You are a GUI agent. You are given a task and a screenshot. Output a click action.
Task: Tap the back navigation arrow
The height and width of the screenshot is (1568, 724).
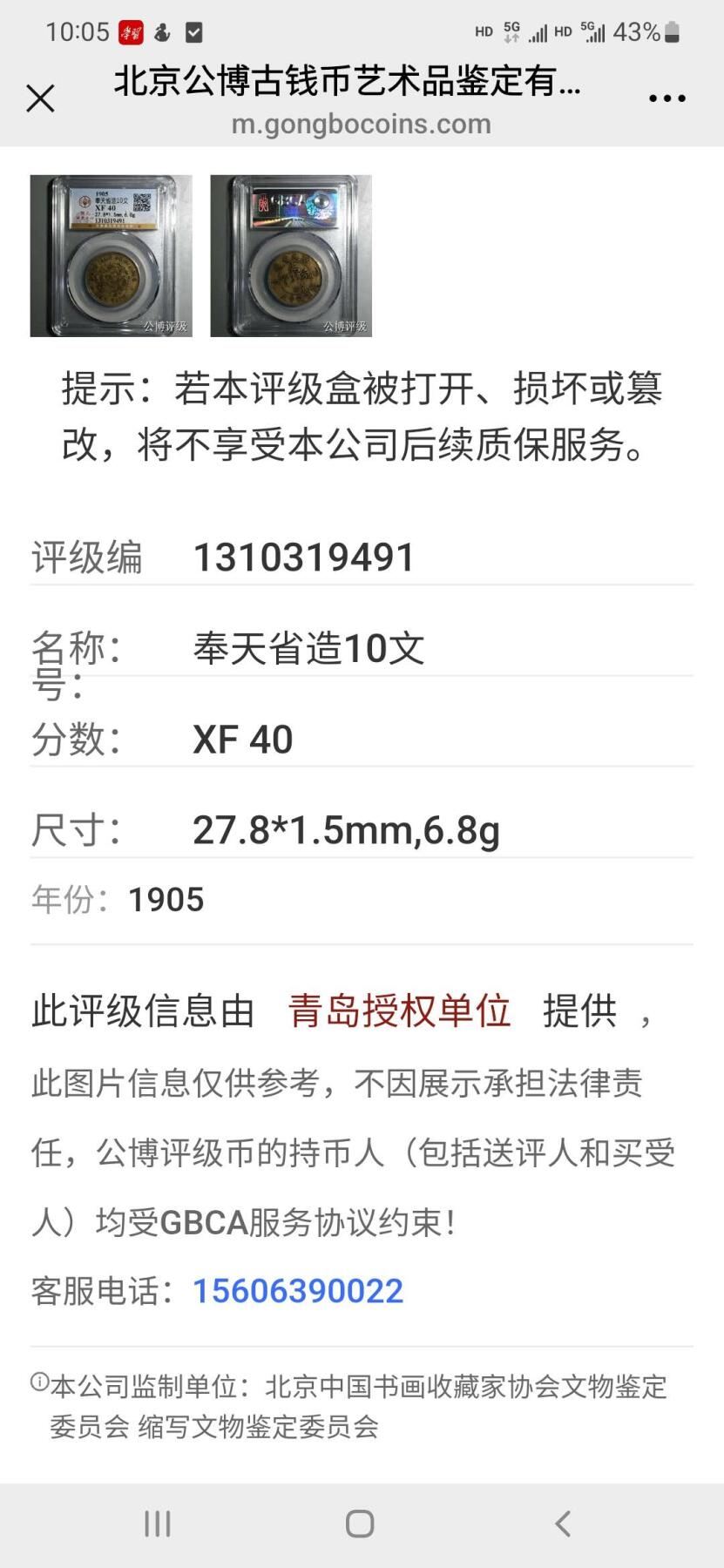pos(560,1524)
